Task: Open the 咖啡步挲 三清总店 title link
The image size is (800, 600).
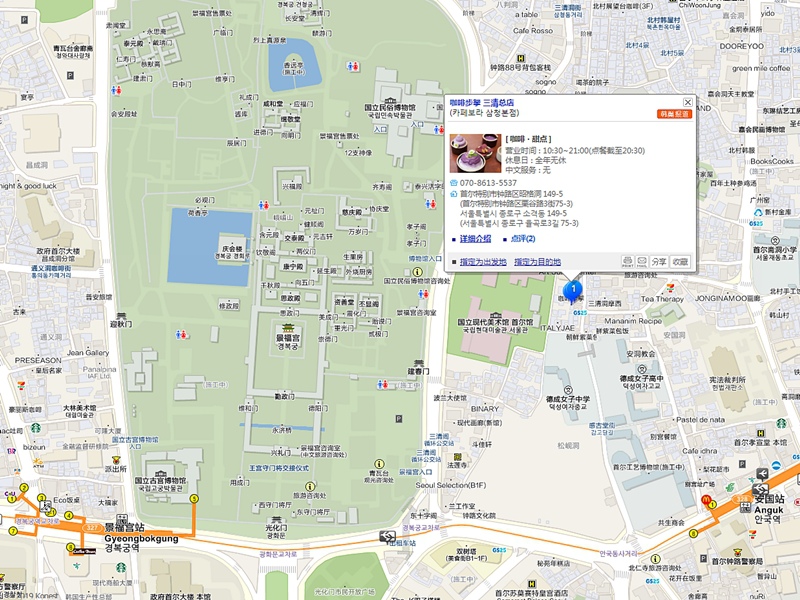Action: (481, 102)
